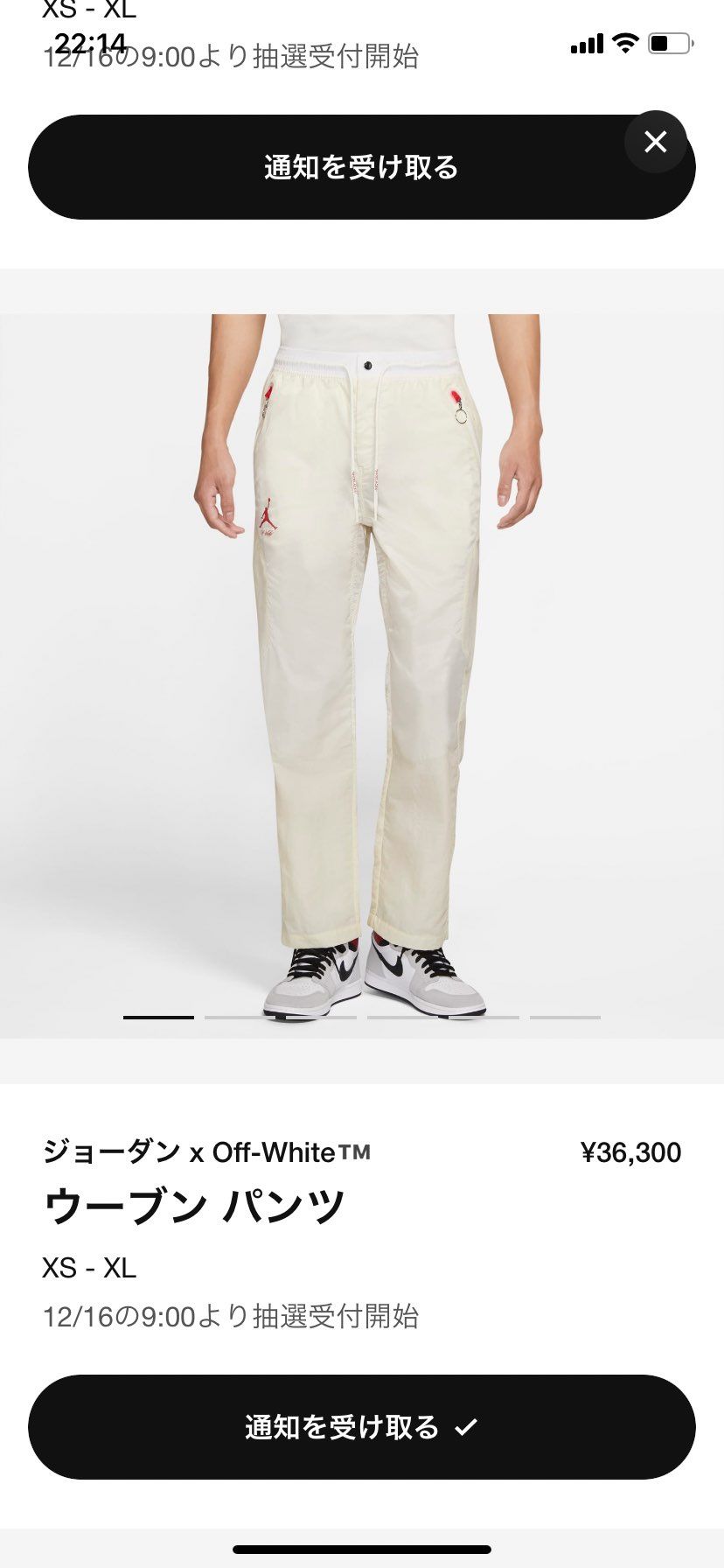Tap the checked 通知を受け取る button
Viewport: 724px width, 1568px height.
coord(361,1427)
